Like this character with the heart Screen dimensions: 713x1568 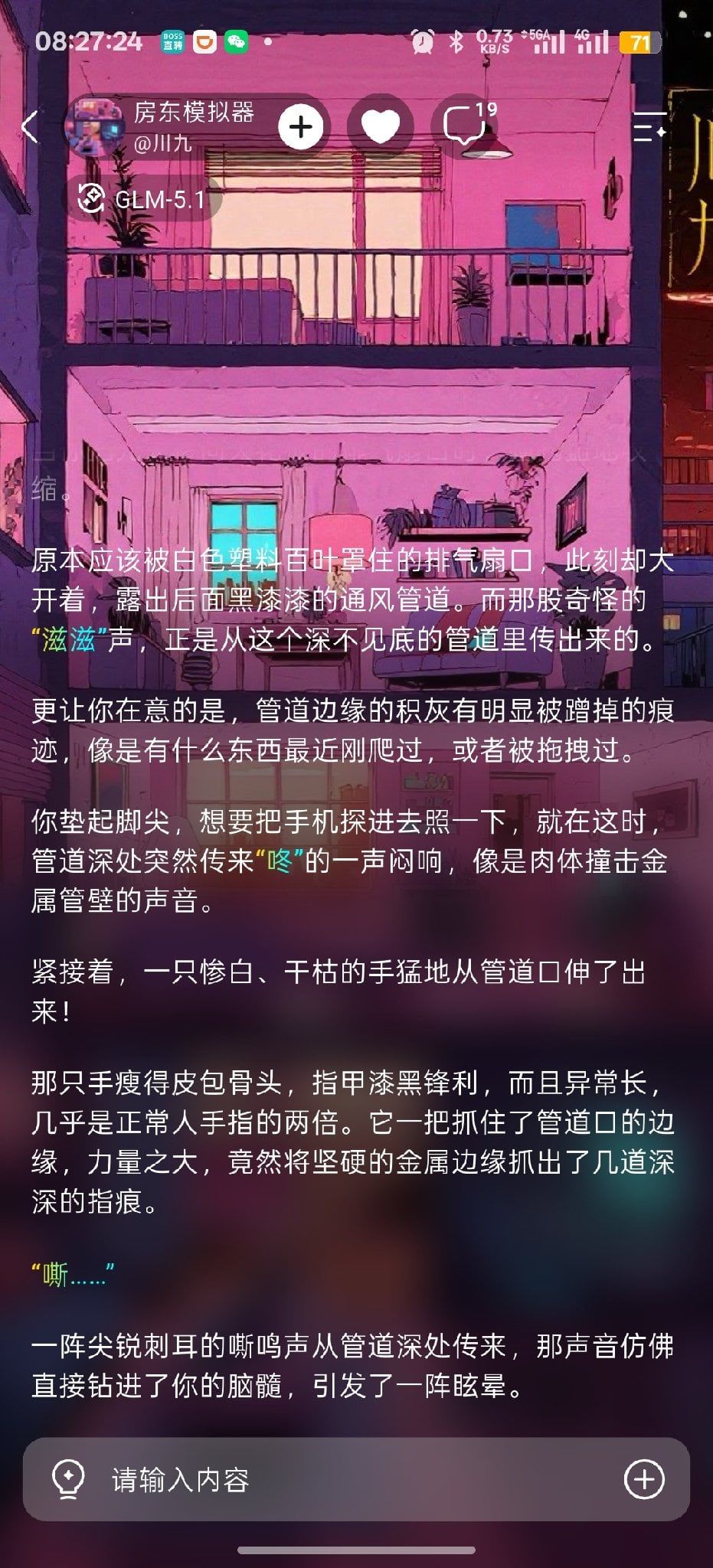(381, 126)
